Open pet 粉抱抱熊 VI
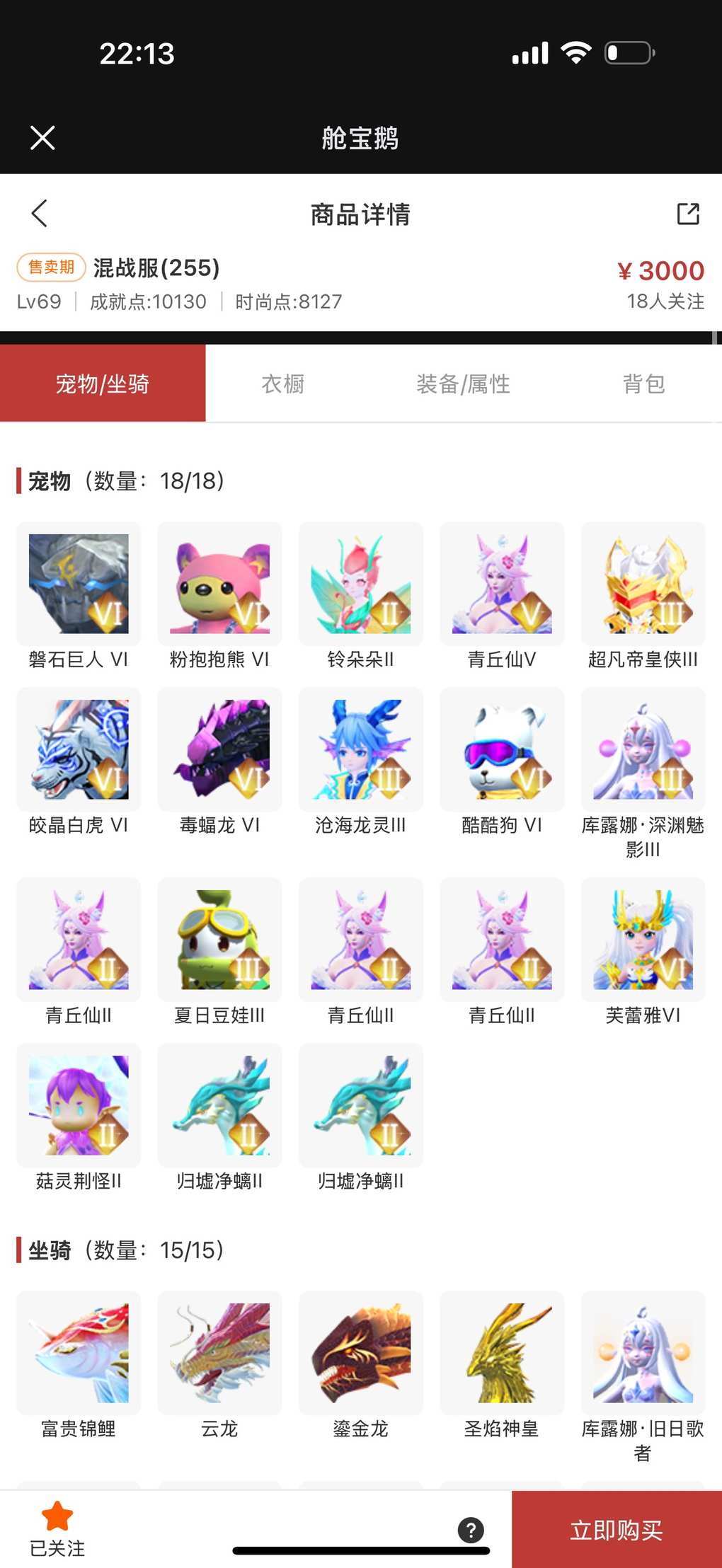This screenshot has height=1568, width=722. (x=219, y=584)
